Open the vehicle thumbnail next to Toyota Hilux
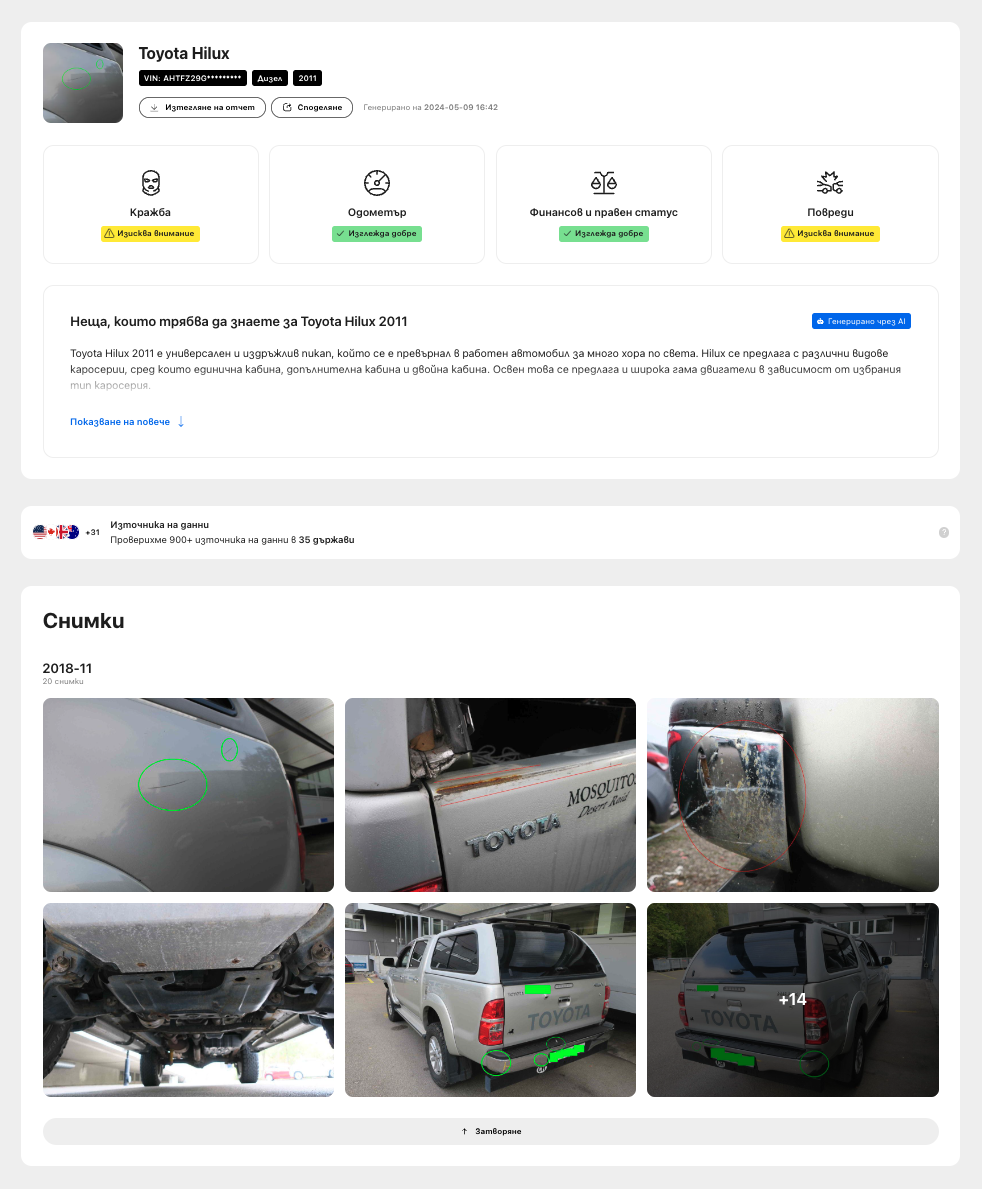Image resolution: width=982 pixels, height=1189 pixels. tap(83, 83)
